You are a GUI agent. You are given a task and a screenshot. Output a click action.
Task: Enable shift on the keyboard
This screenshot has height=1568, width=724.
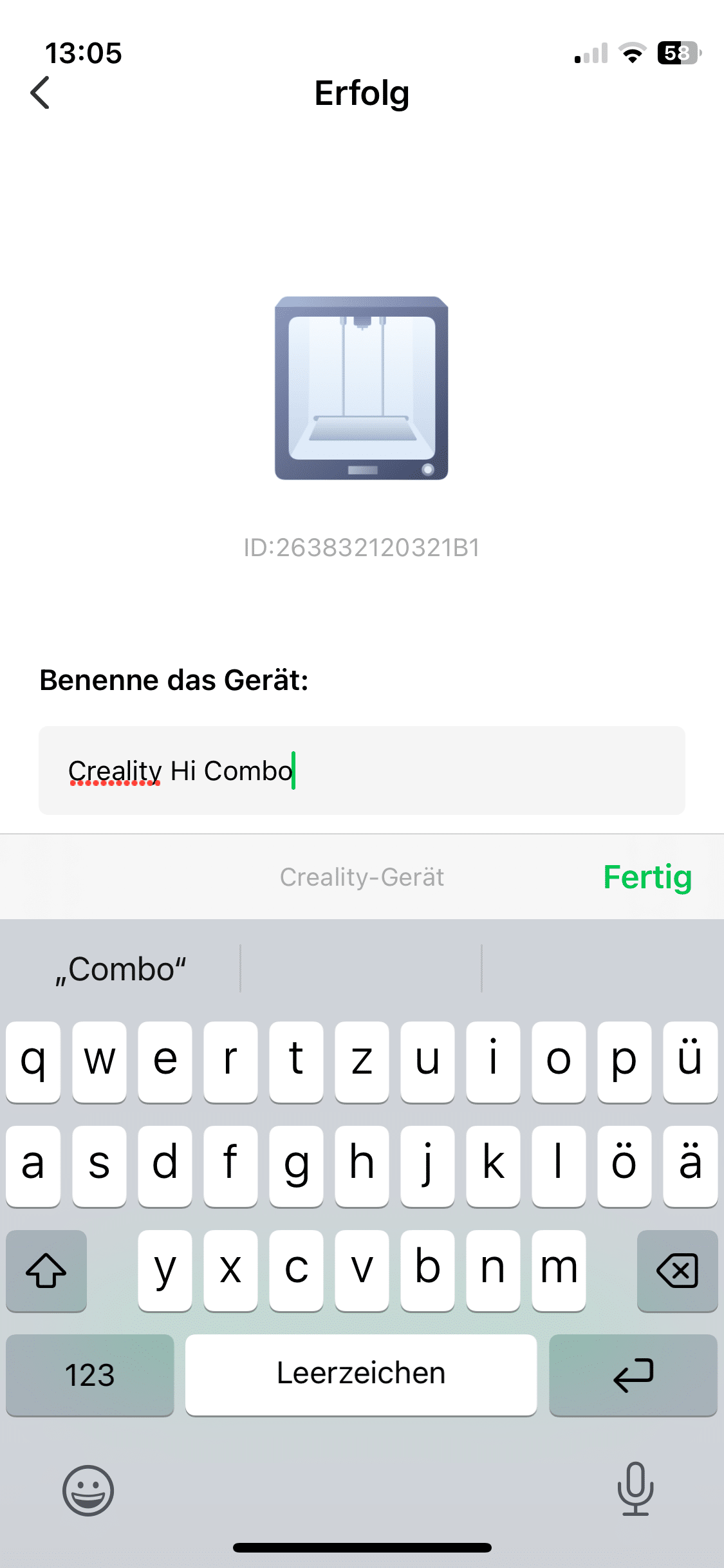[46, 1271]
